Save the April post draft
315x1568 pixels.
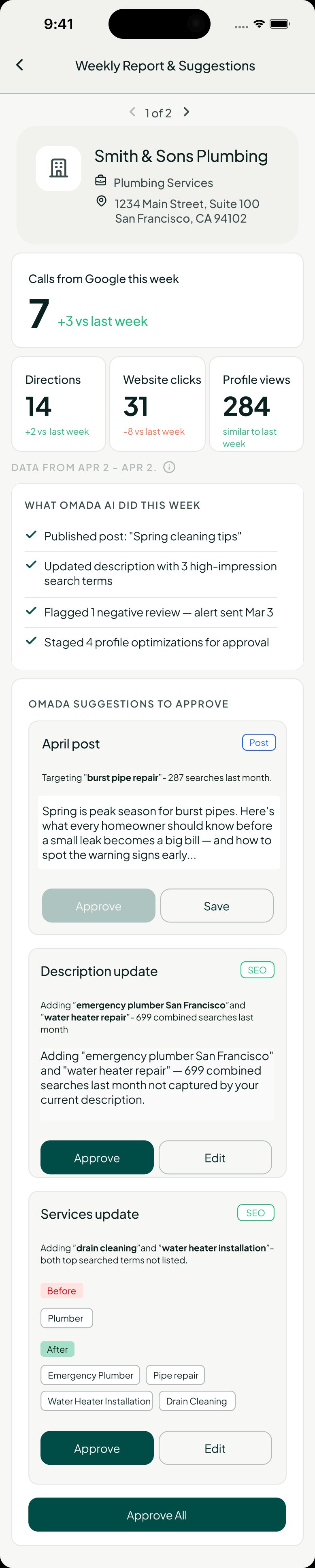coord(217,905)
